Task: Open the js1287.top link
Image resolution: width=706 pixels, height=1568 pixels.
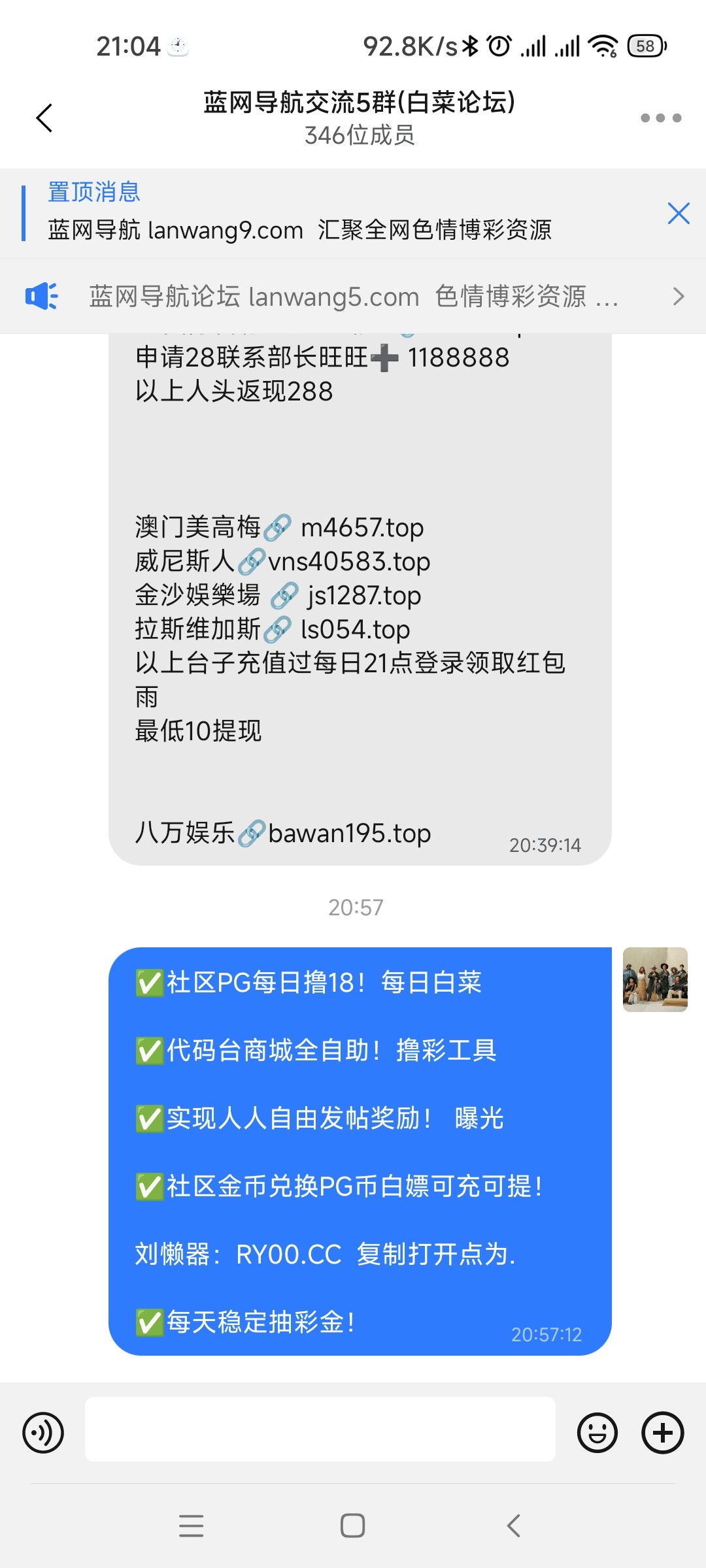Action: (363, 596)
